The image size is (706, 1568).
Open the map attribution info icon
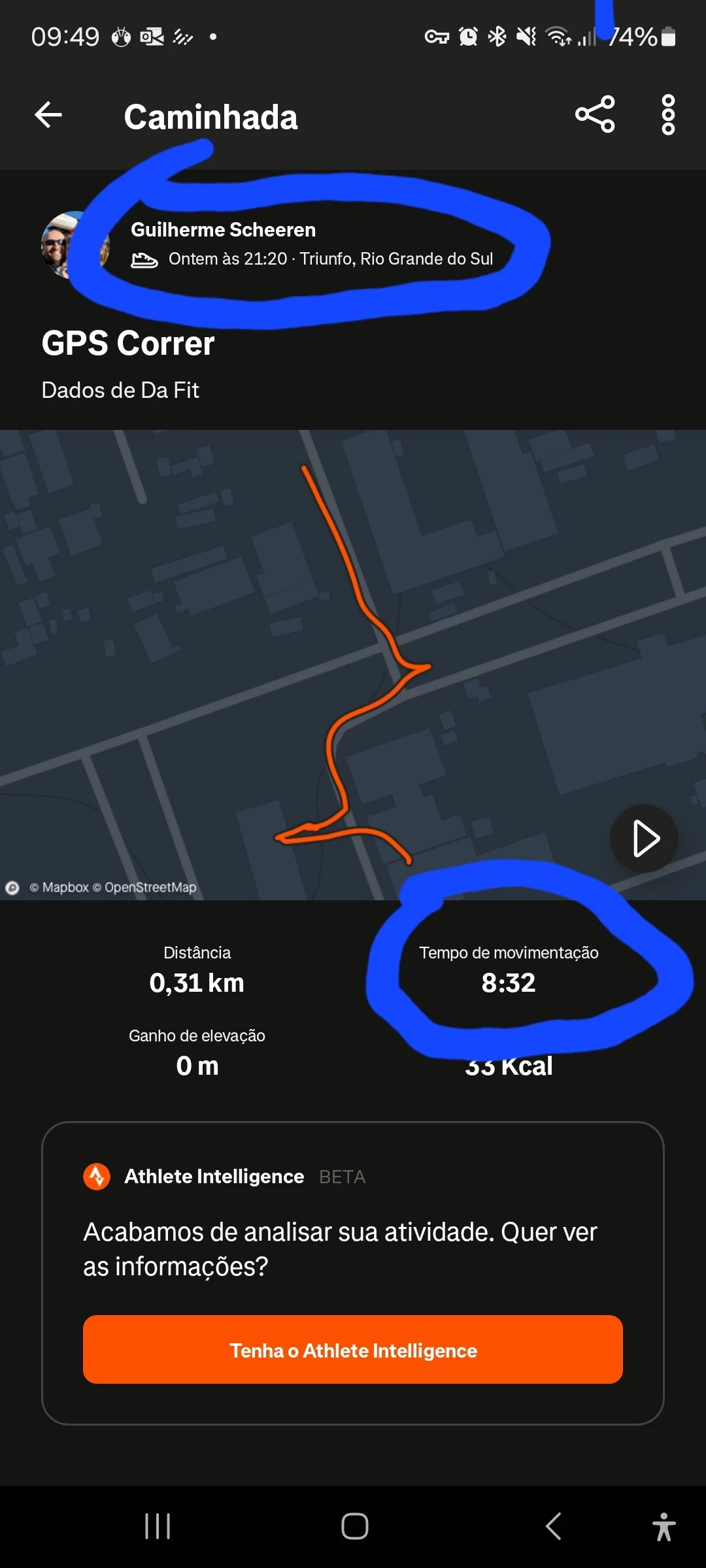click(12, 888)
